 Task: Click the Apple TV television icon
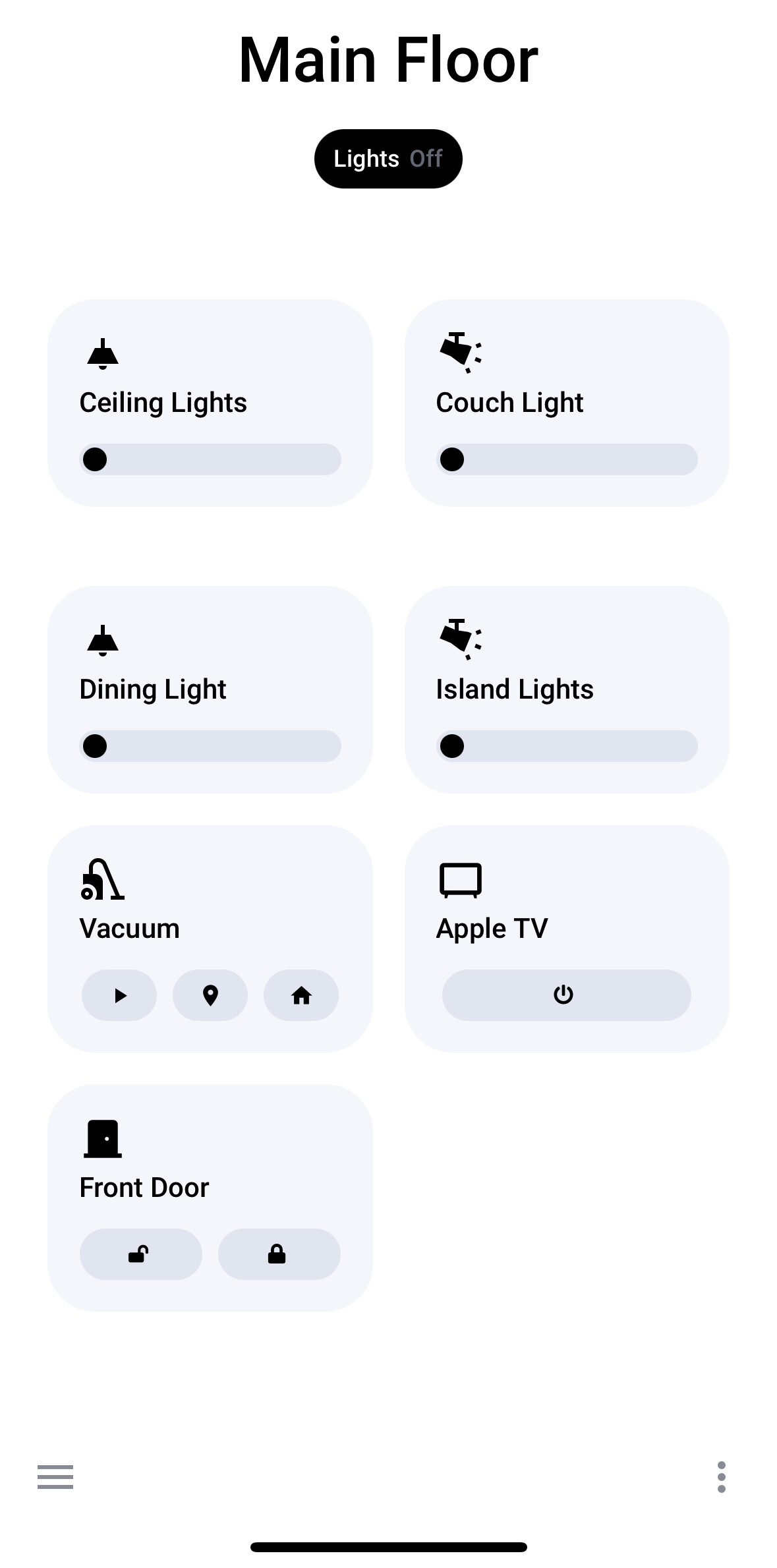point(459,879)
